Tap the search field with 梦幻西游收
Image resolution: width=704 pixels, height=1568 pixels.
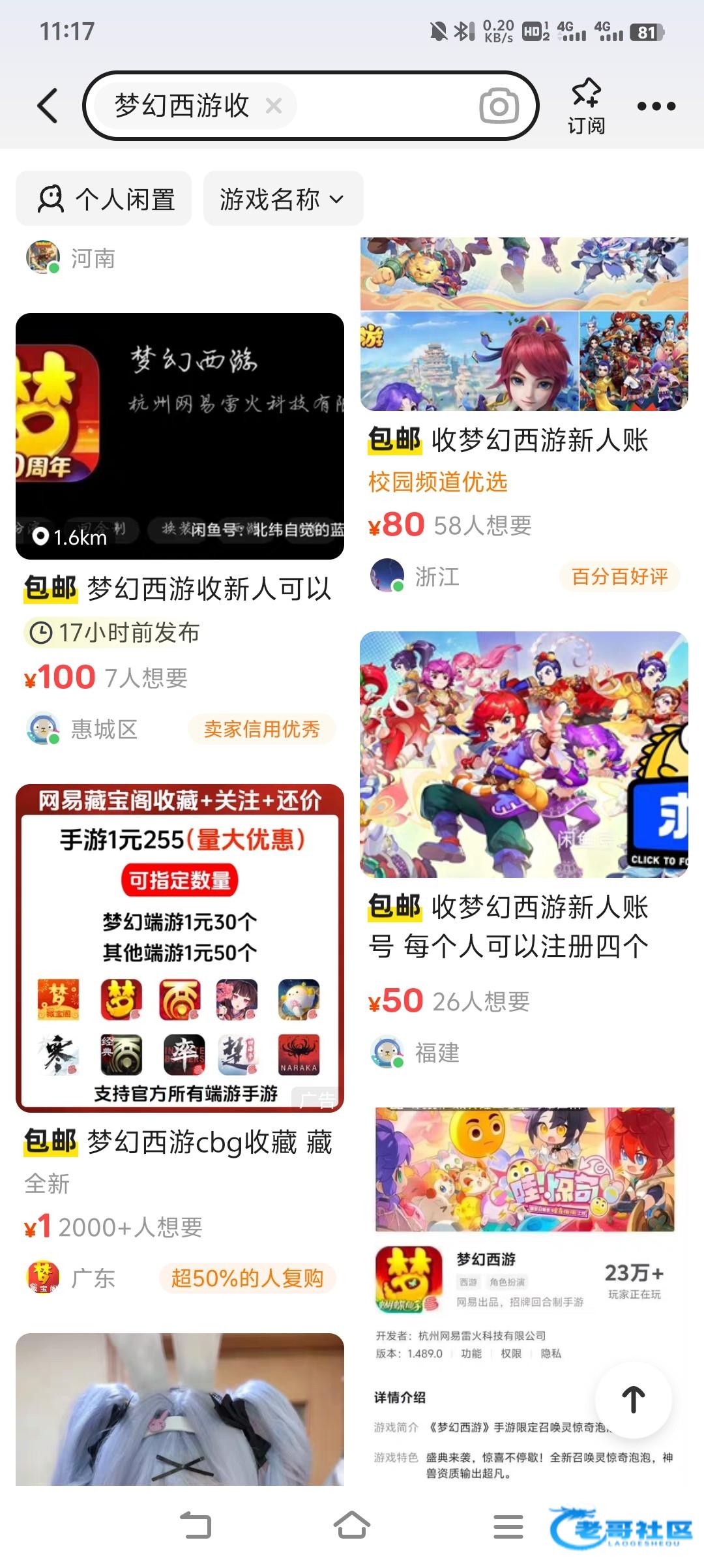pos(365,106)
